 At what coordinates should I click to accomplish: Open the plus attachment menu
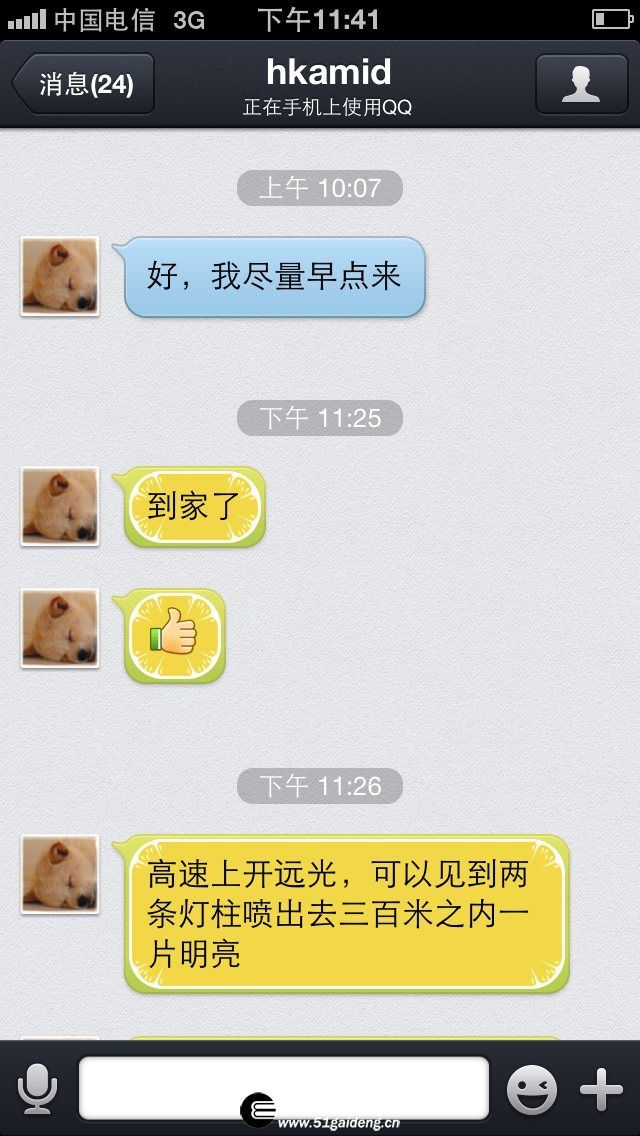coord(601,1089)
